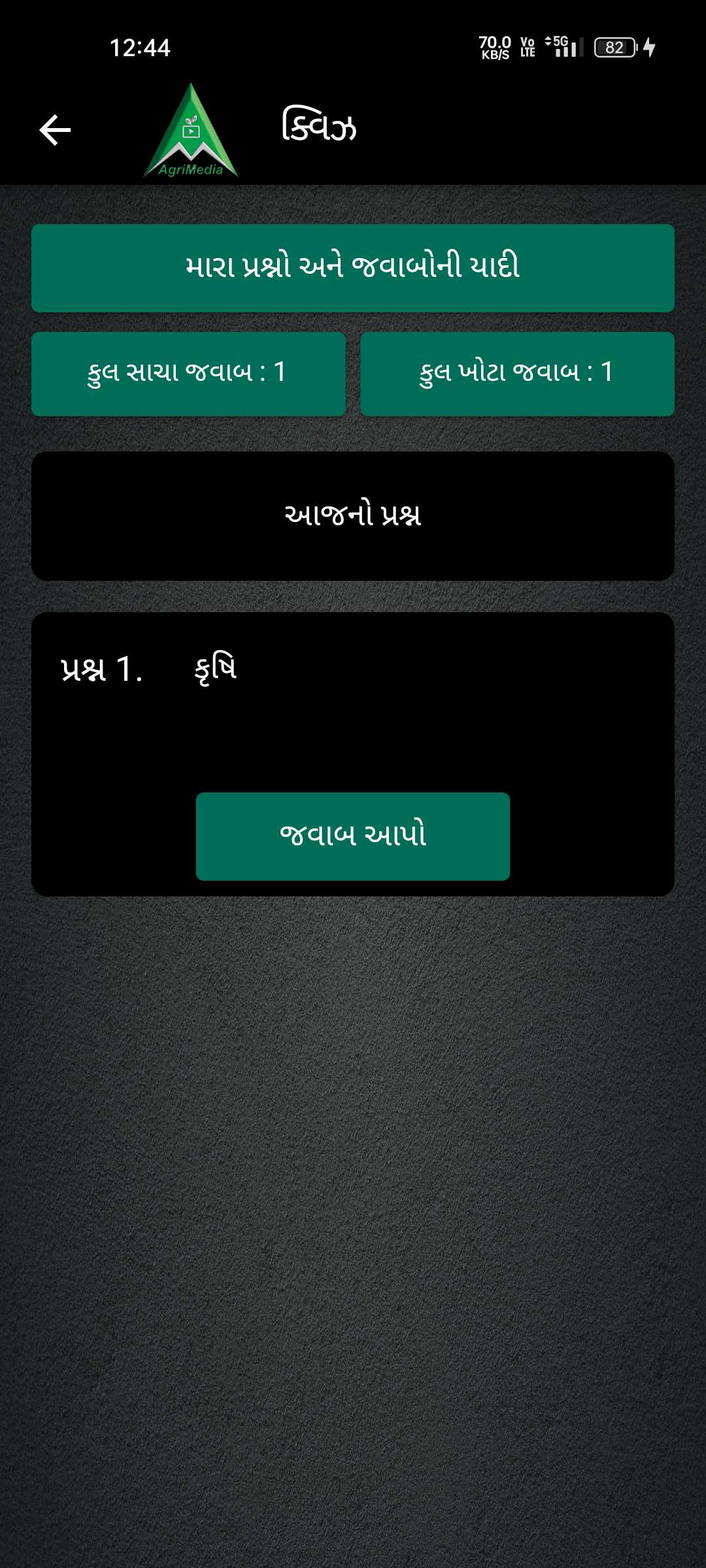
Task: Open મારા પ્રશ્નો અને જવાબોની યાદી
Action: [x=353, y=268]
